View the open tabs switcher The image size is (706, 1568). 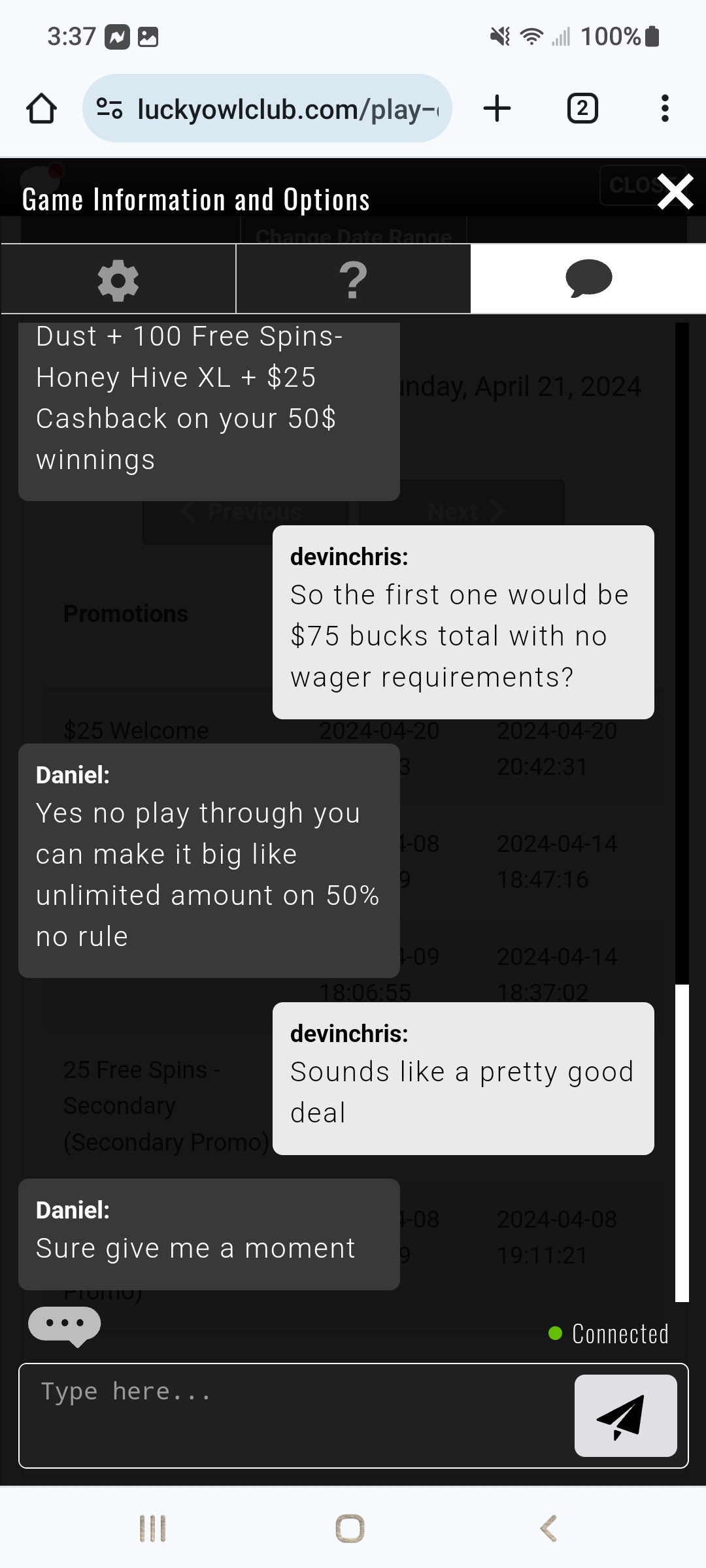[582, 108]
